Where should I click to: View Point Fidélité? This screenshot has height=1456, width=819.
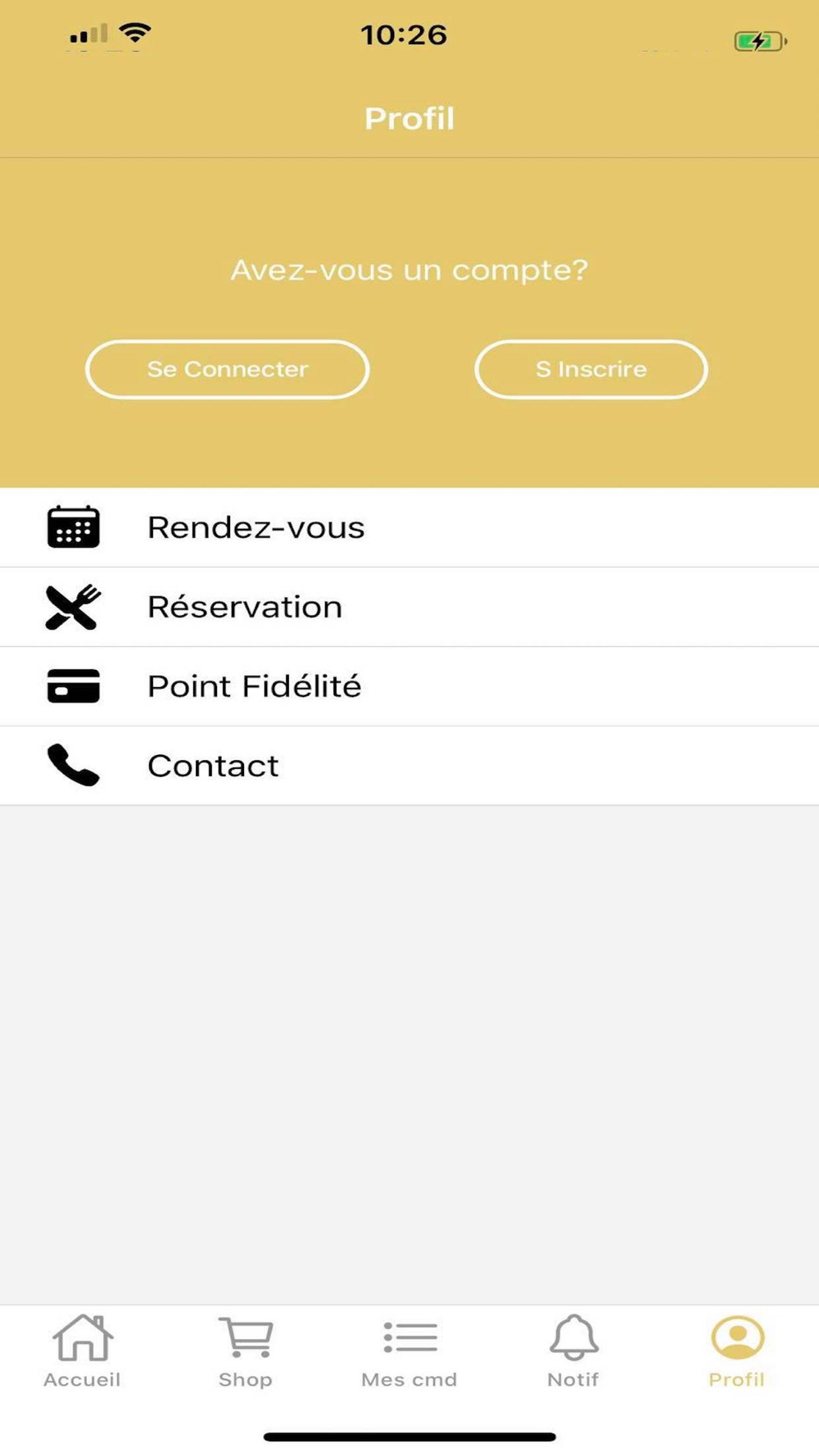409,686
